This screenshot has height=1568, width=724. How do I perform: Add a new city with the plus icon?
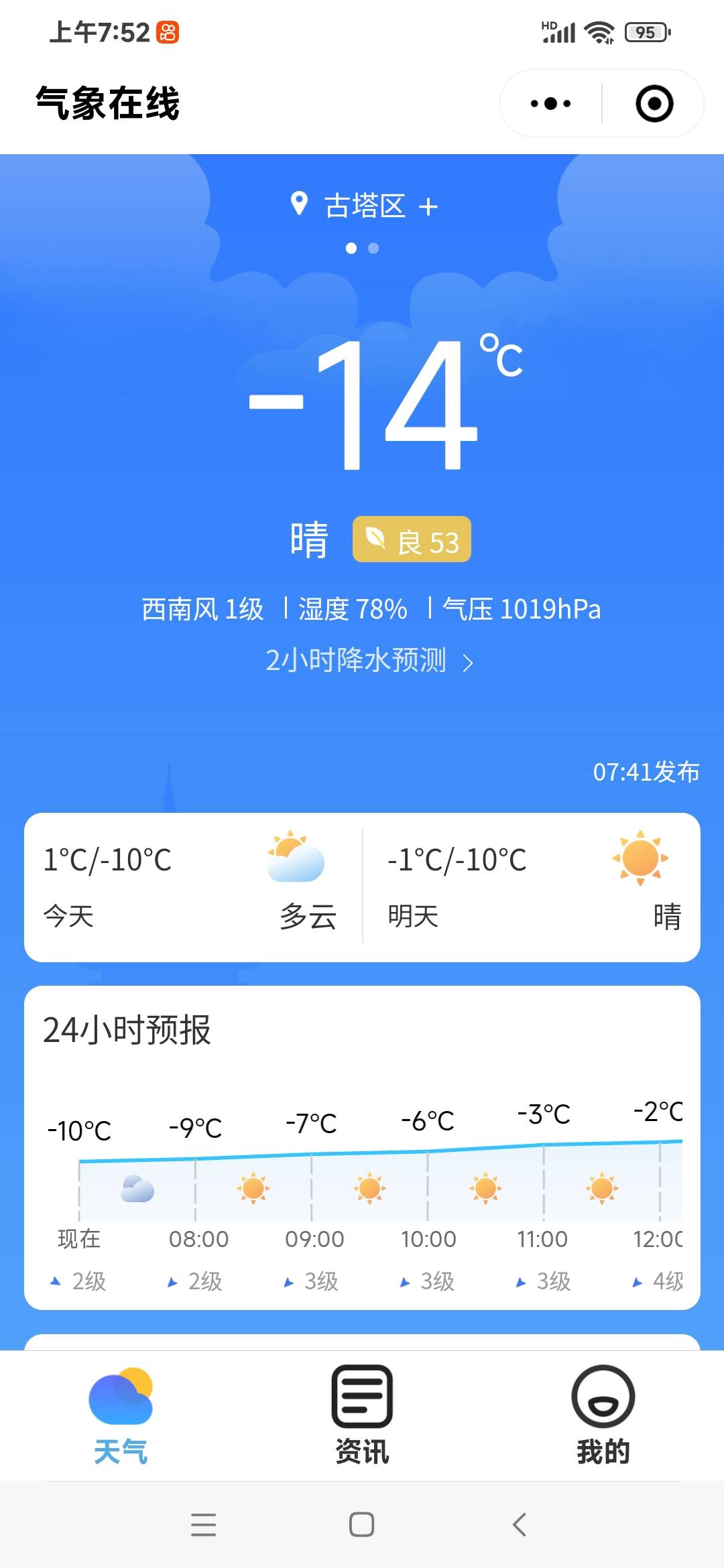pyautogui.click(x=428, y=207)
